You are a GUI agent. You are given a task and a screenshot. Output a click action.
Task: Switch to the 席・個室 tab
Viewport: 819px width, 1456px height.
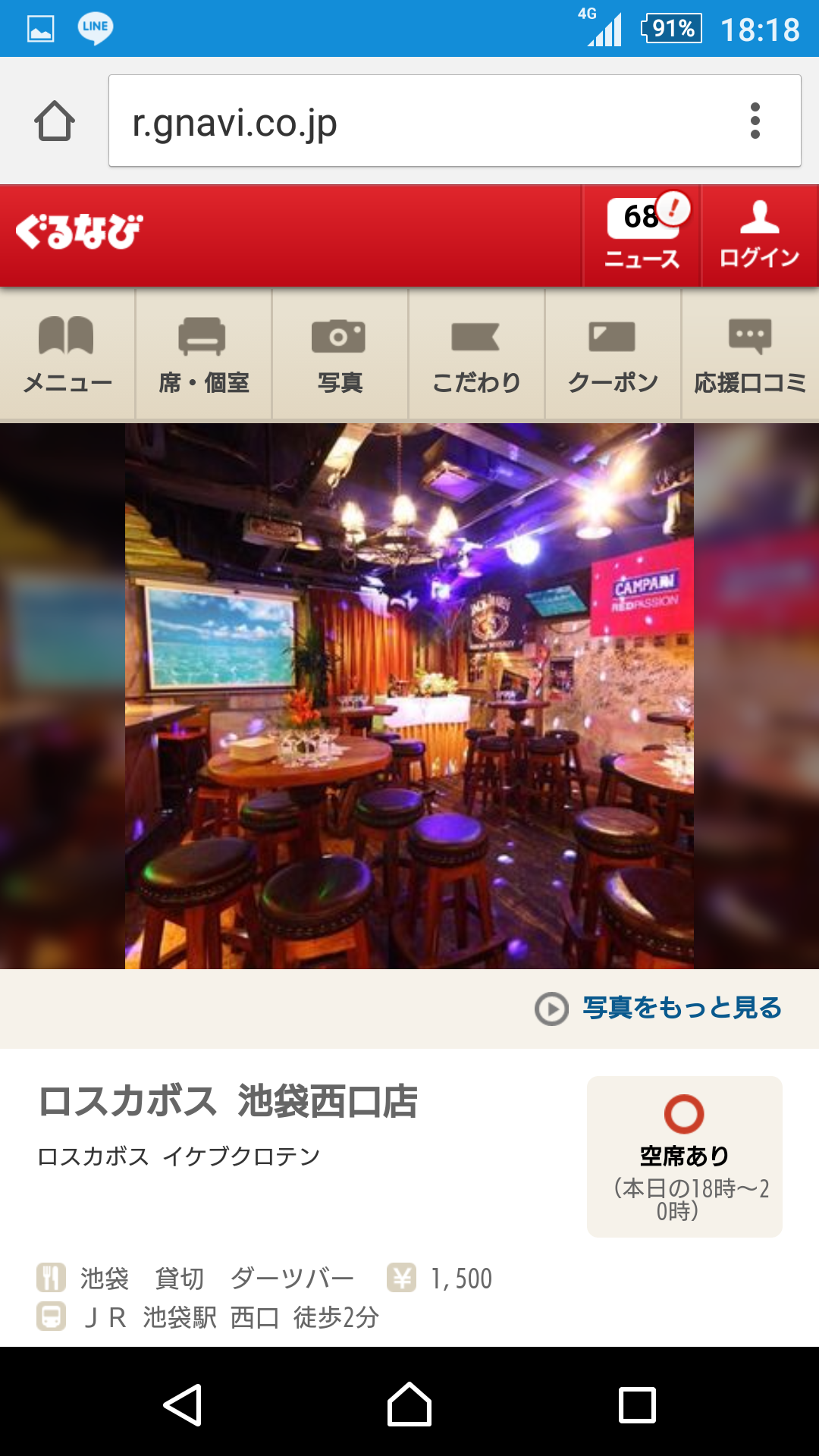[203, 354]
